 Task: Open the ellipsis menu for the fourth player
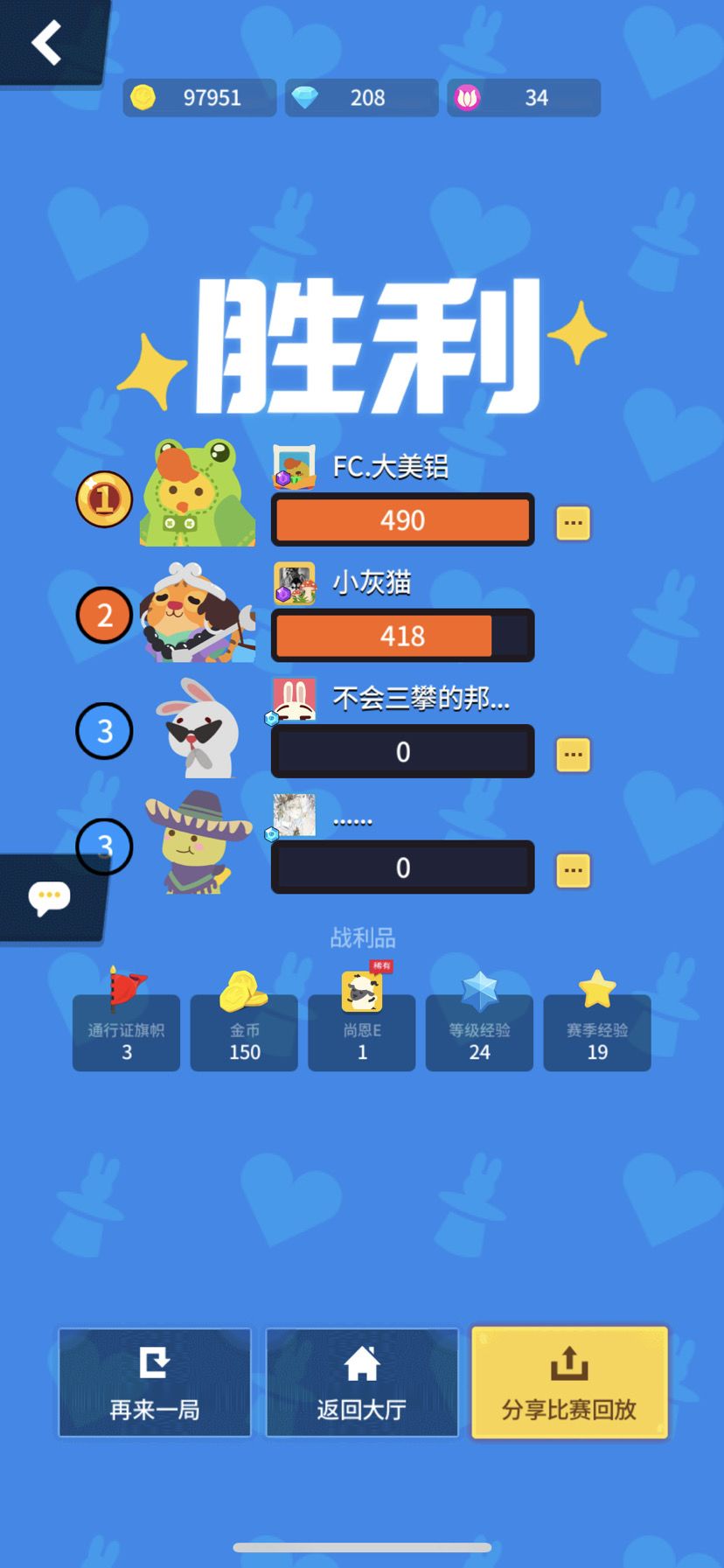point(572,869)
